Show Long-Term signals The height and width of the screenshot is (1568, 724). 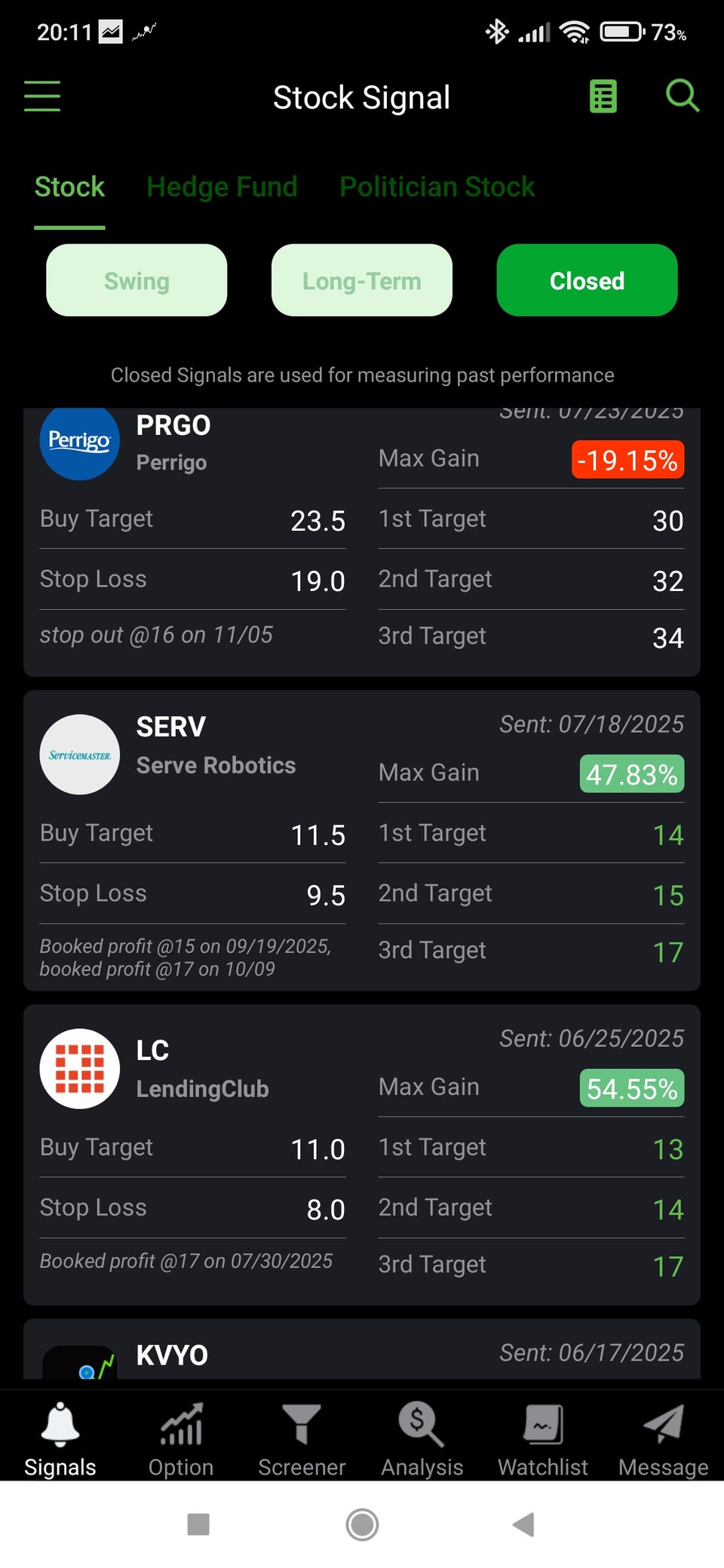click(361, 280)
